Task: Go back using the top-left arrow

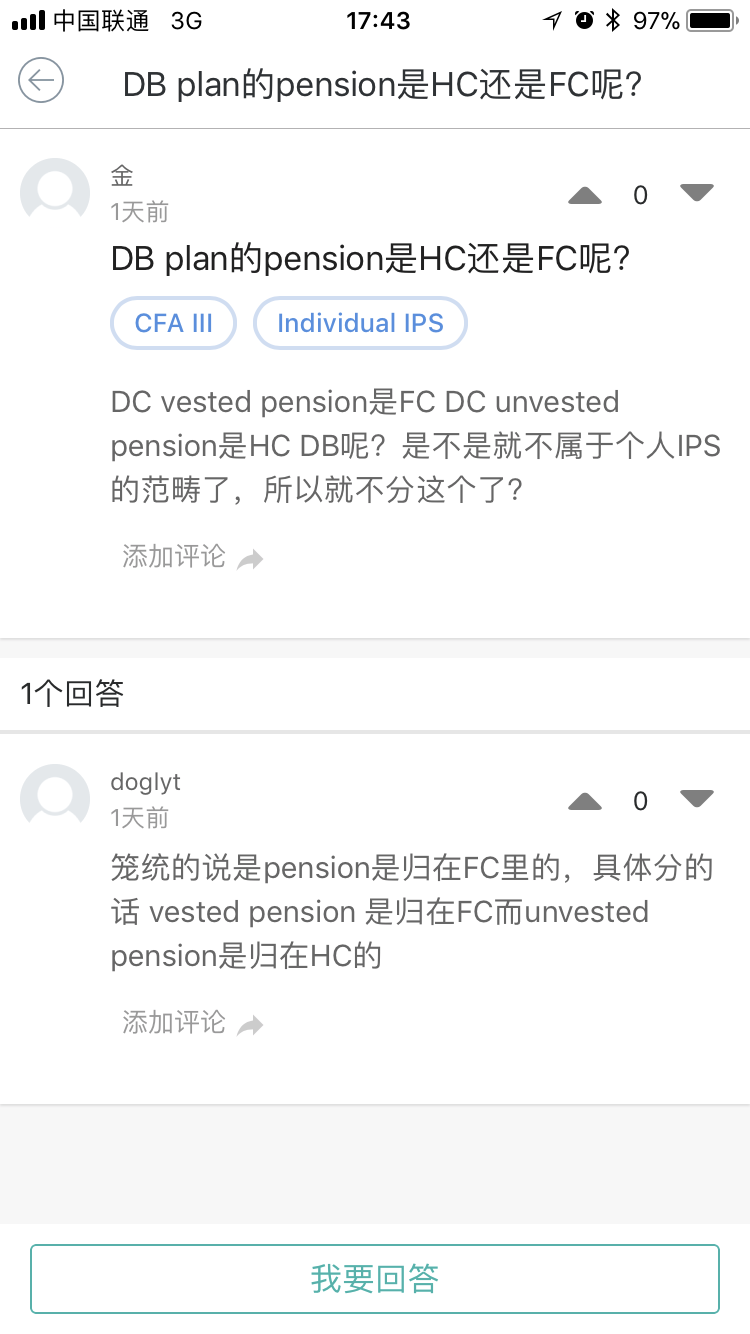Action: coord(41,81)
